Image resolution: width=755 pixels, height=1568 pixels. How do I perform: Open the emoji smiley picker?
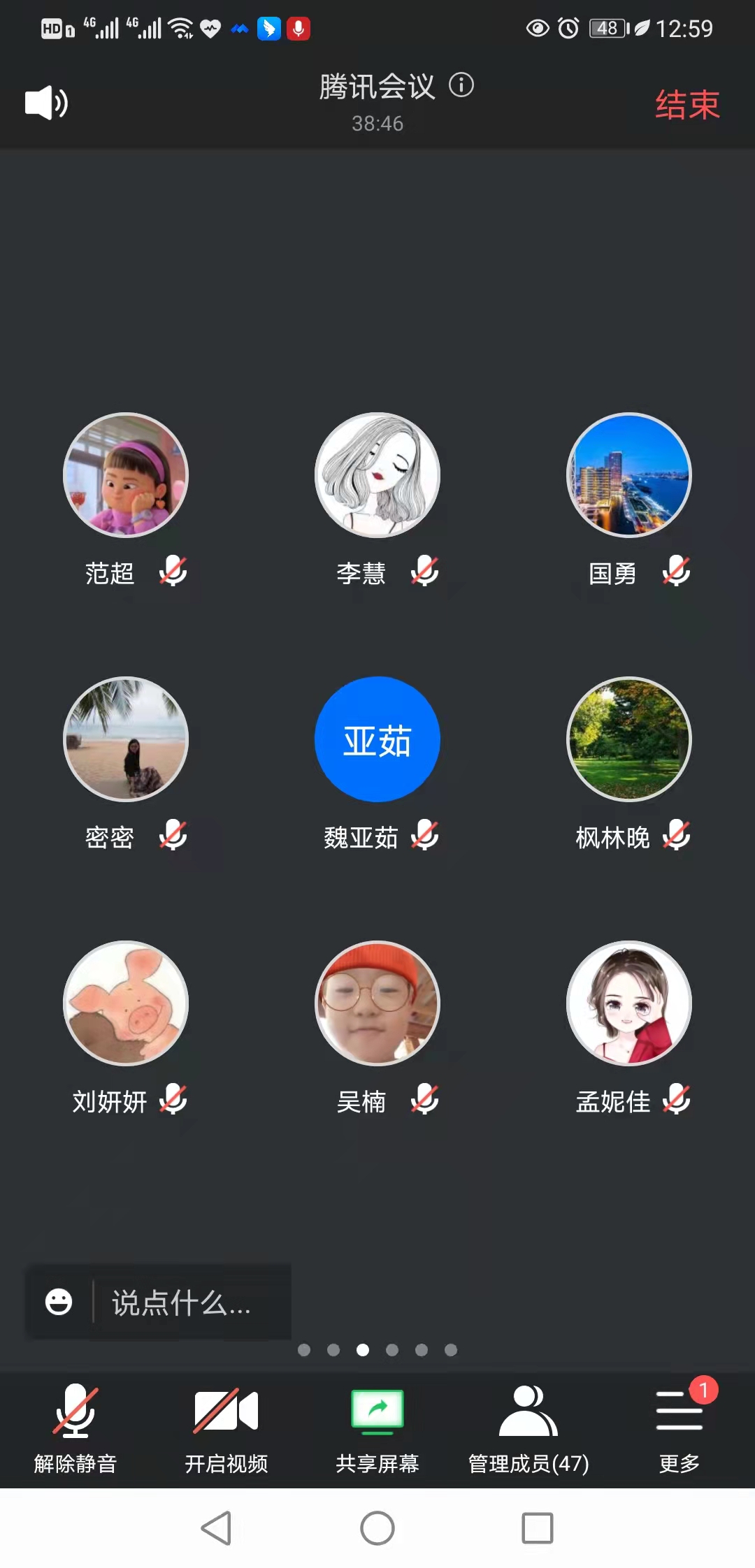coord(59,1302)
